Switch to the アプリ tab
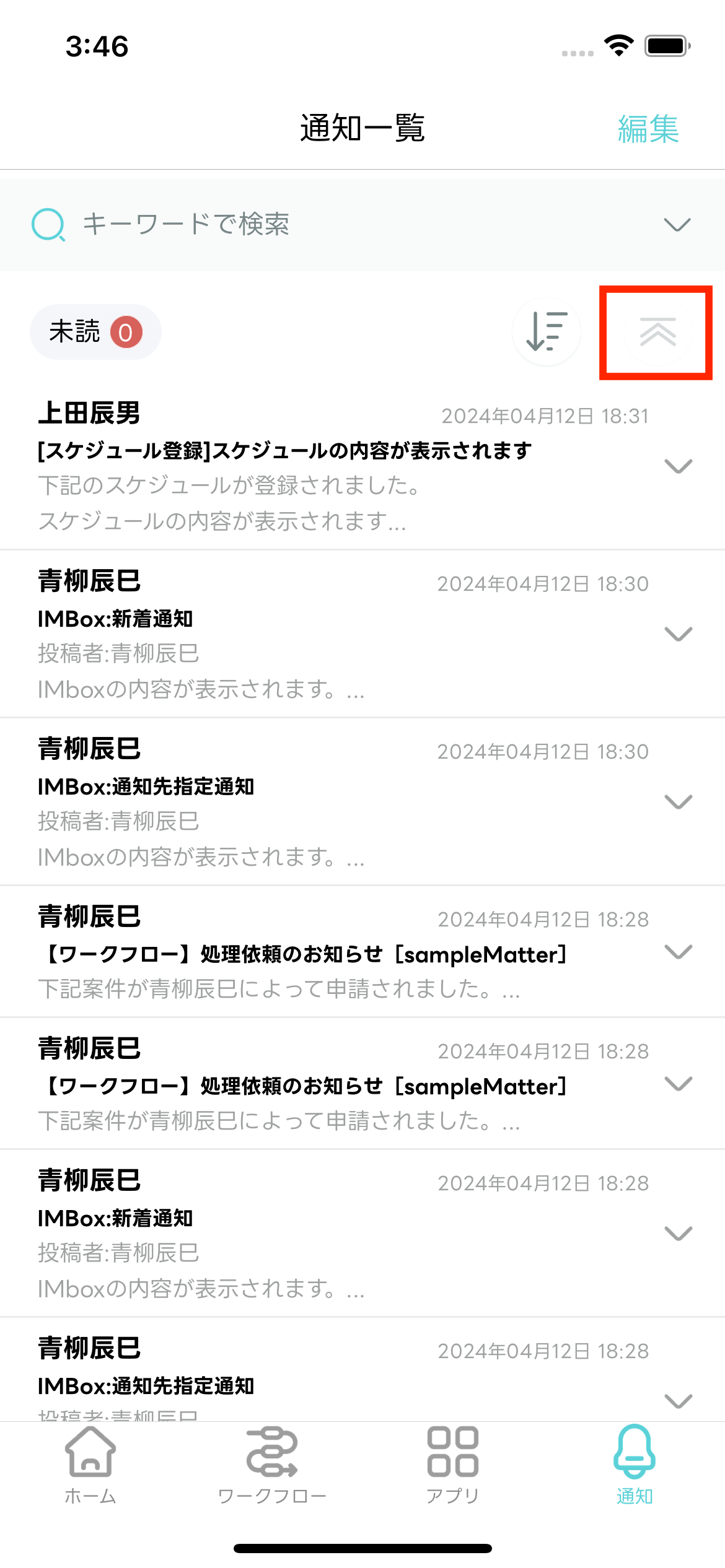Viewport: 725px width, 1568px height. [x=453, y=1465]
